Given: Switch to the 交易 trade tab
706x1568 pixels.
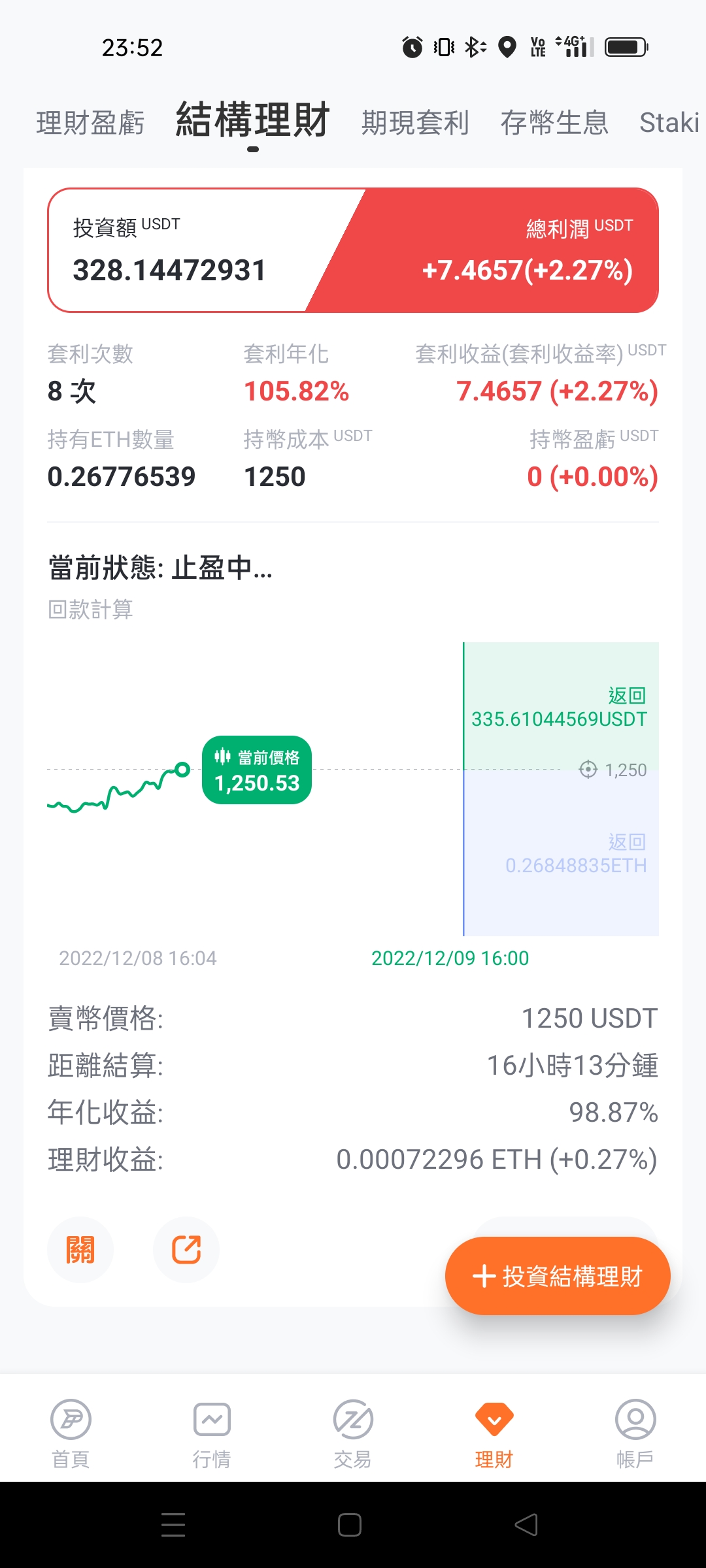Looking at the screenshot, I should pos(353,1434).
